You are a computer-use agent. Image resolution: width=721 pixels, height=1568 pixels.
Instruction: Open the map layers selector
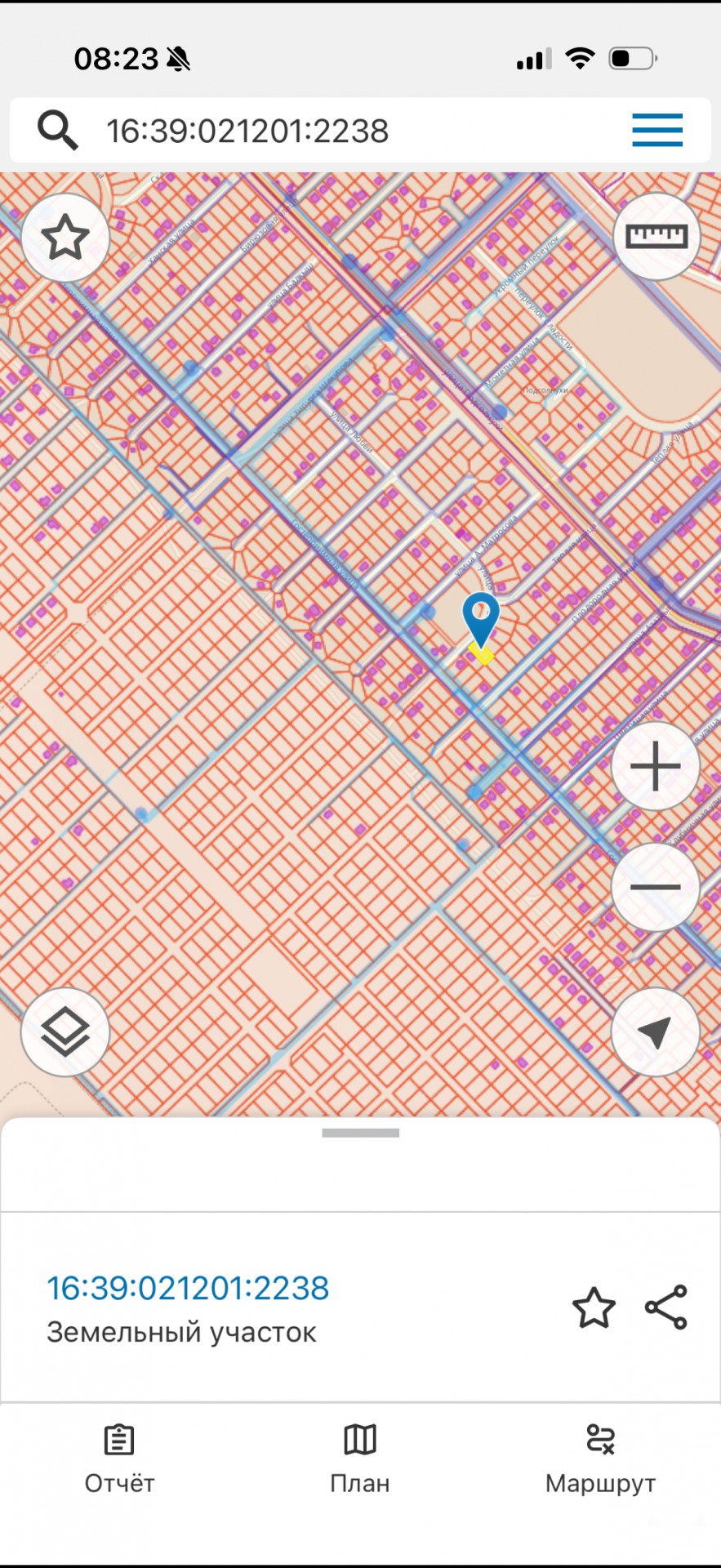(65, 1031)
